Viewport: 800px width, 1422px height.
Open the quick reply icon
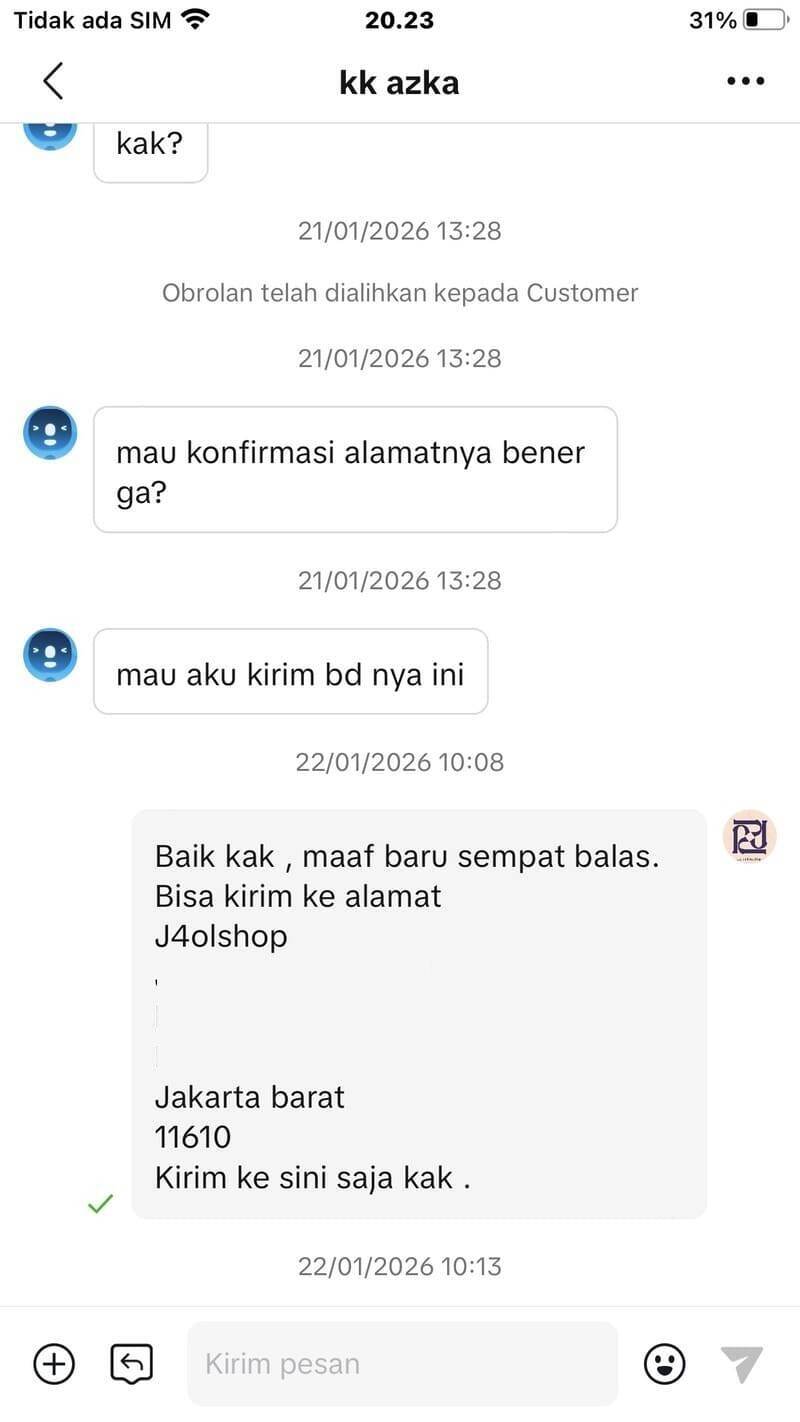point(131,1363)
